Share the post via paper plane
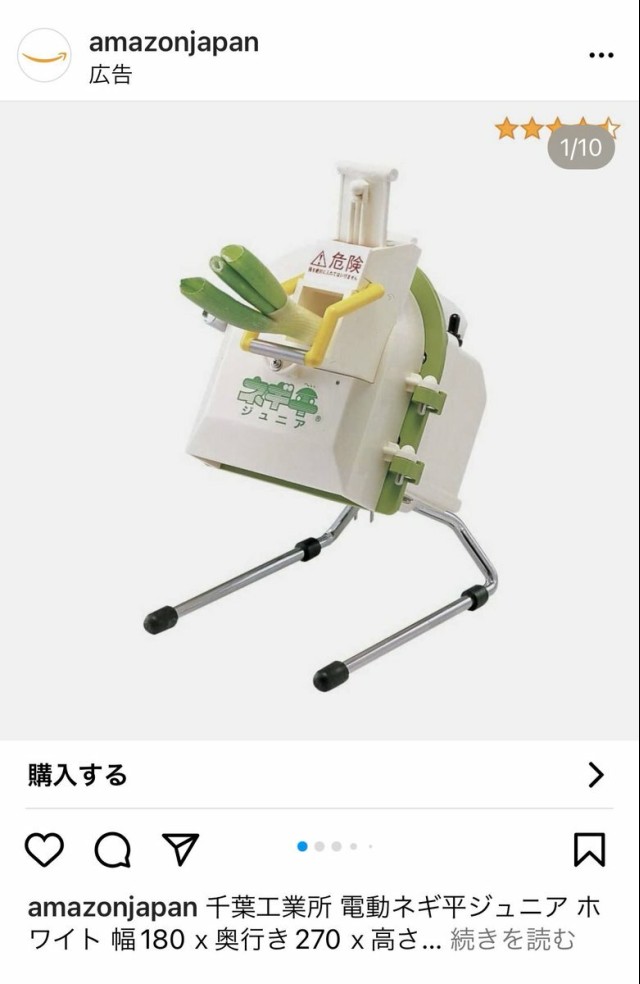 click(180, 849)
